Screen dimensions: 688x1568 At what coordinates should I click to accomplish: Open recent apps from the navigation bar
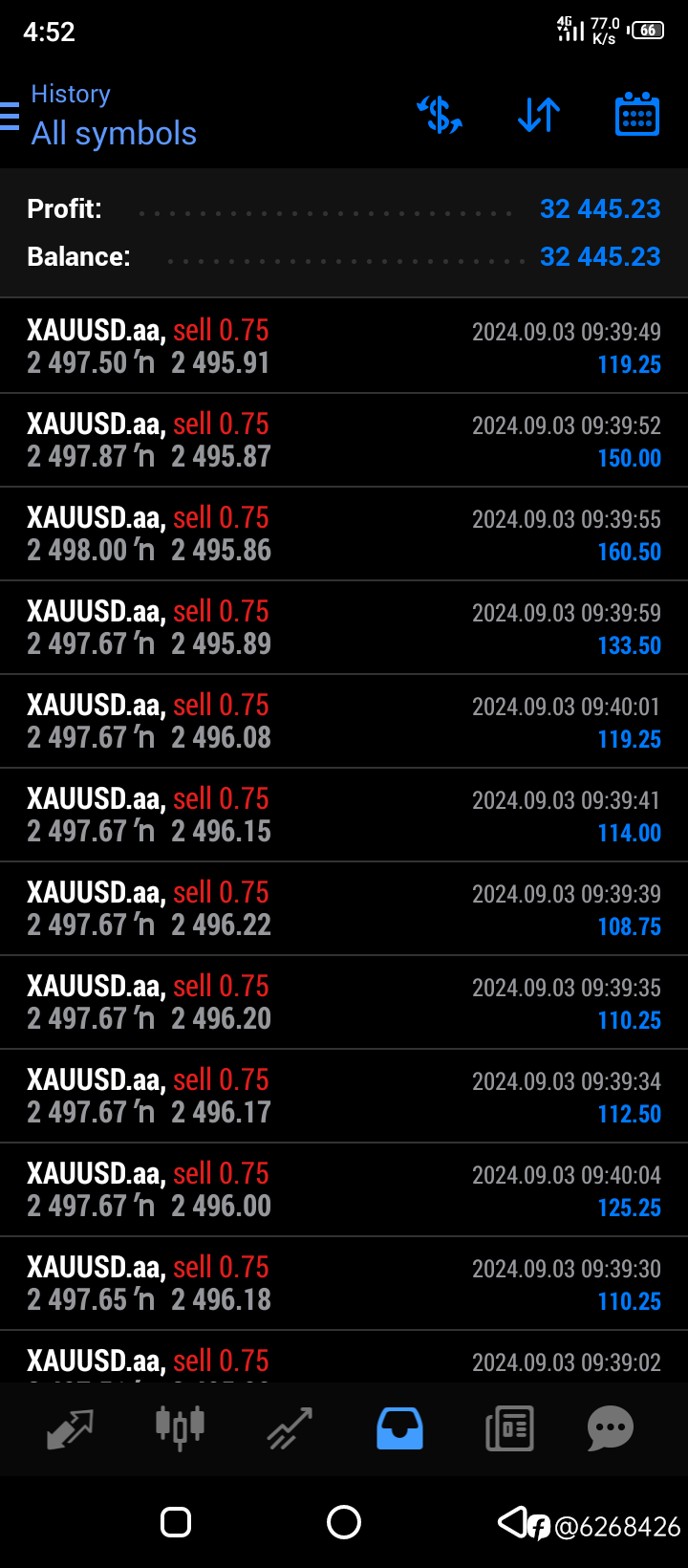coord(176,1522)
